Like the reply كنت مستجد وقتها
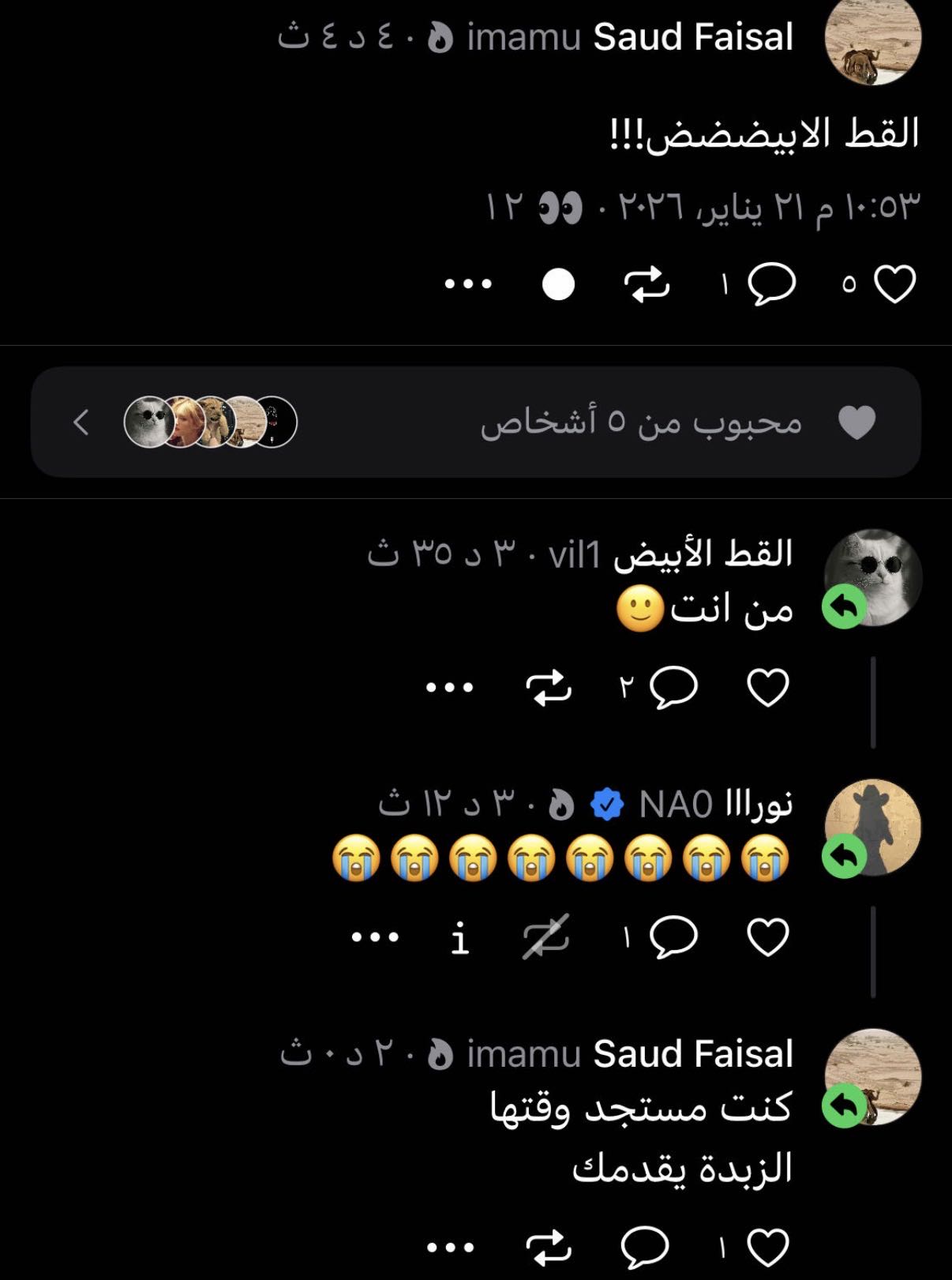This screenshot has height=1280, width=952. 768,1248
